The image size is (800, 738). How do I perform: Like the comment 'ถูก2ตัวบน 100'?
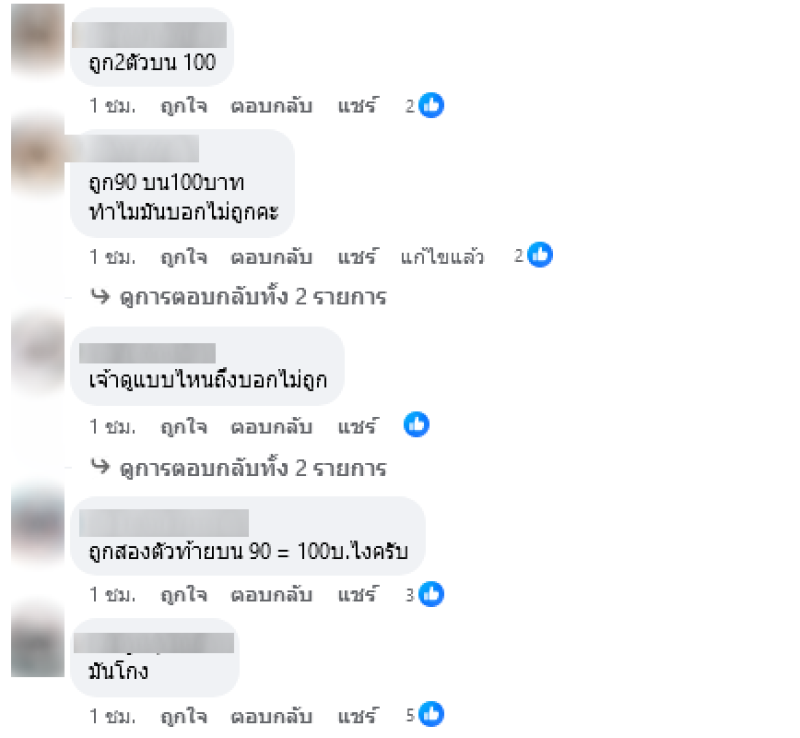point(183,106)
